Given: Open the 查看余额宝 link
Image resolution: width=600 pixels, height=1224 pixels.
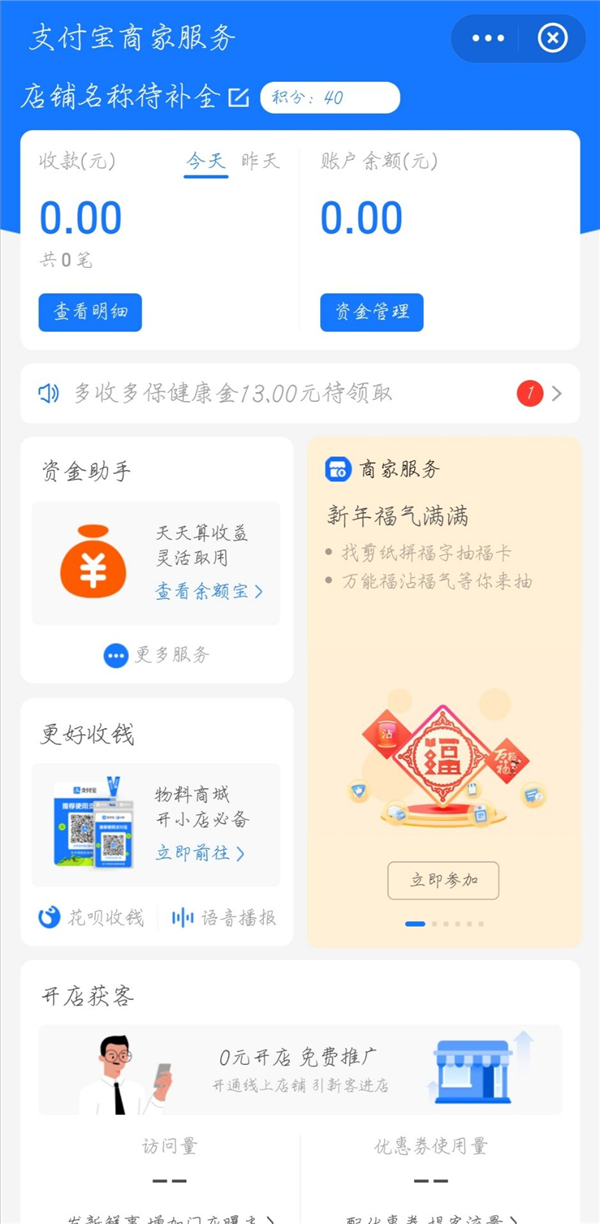Looking at the screenshot, I should [x=209, y=591].
